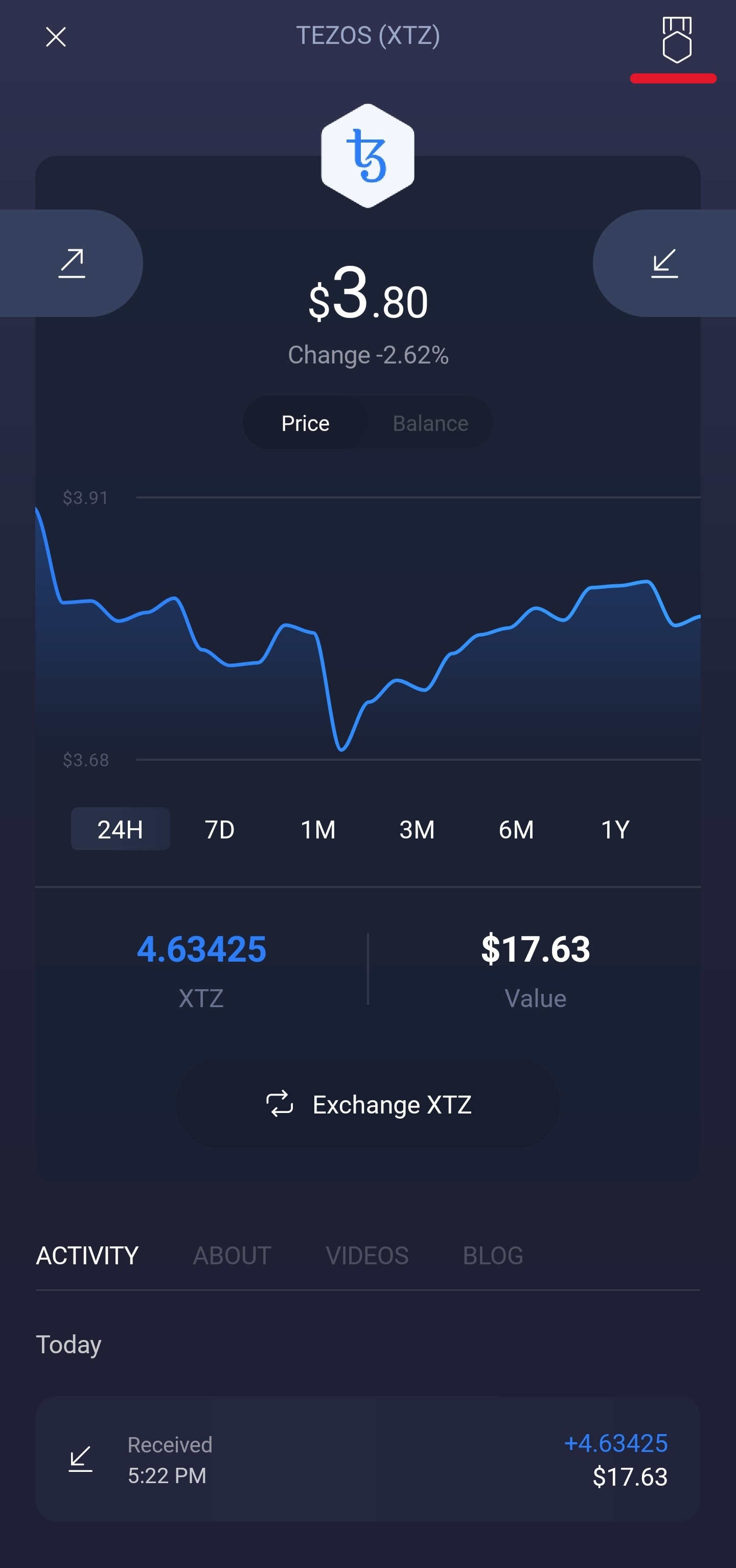
Task: Tap the red indicator under the wallet icon
Action: click(673, 77)
